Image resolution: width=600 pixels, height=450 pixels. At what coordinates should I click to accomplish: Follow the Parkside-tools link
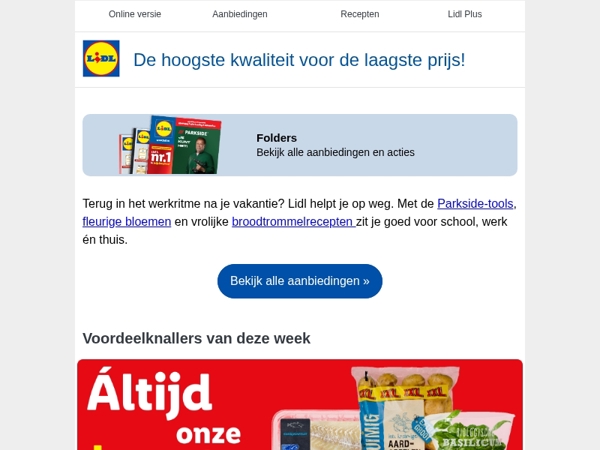(474, 204)
